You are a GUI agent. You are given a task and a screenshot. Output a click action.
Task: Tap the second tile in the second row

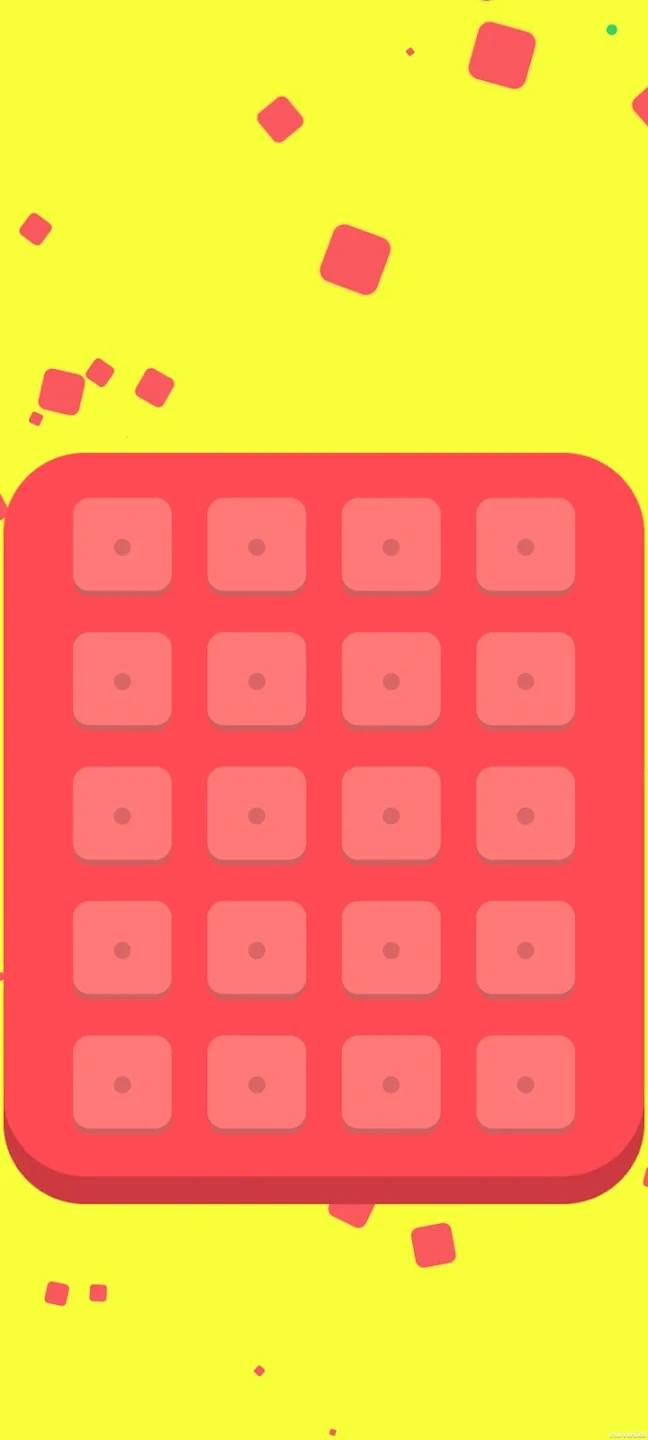(x=256, y=681)
